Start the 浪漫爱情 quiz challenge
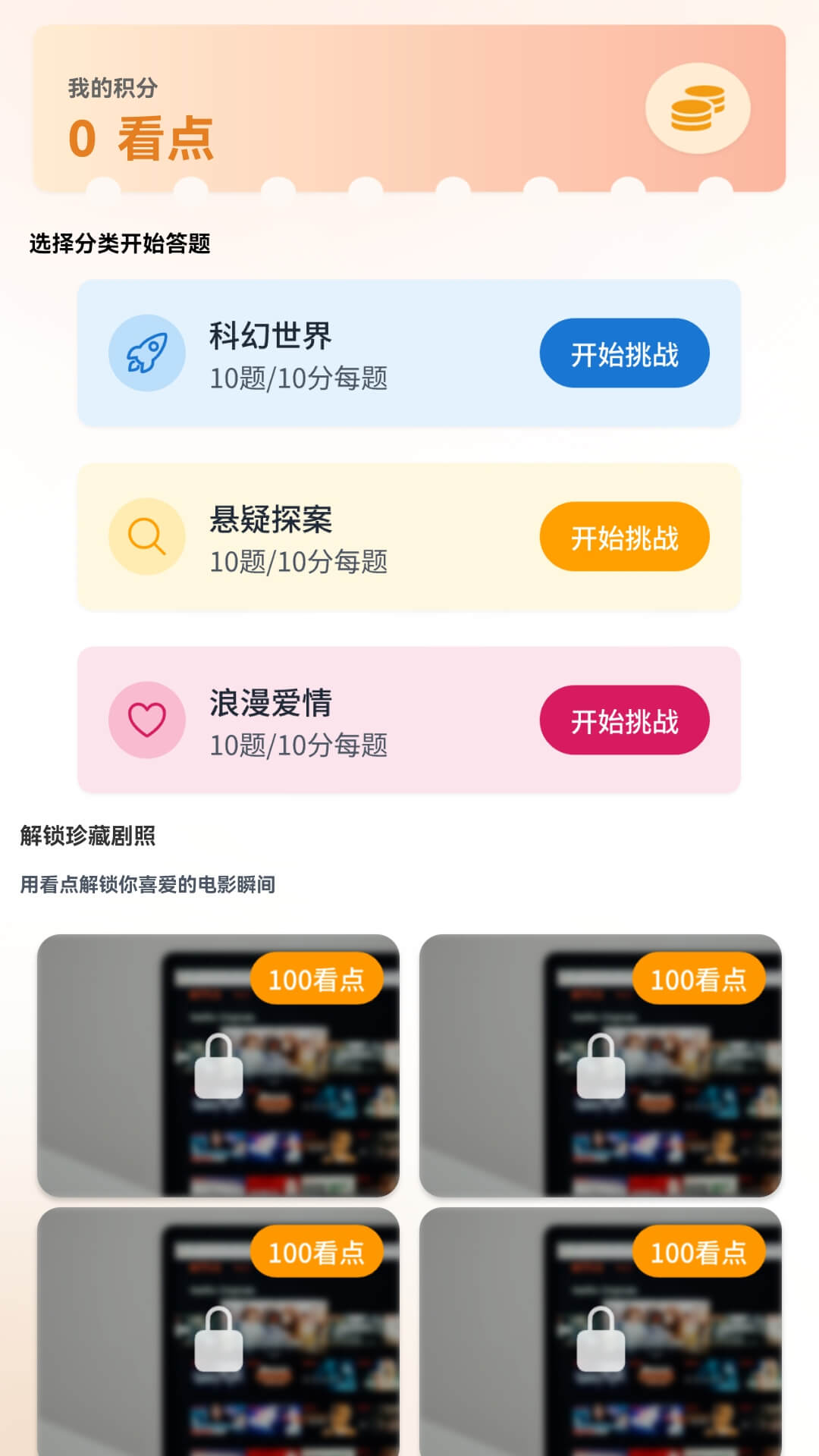The width and height of the screenshot is (819, 1456). 624,718
